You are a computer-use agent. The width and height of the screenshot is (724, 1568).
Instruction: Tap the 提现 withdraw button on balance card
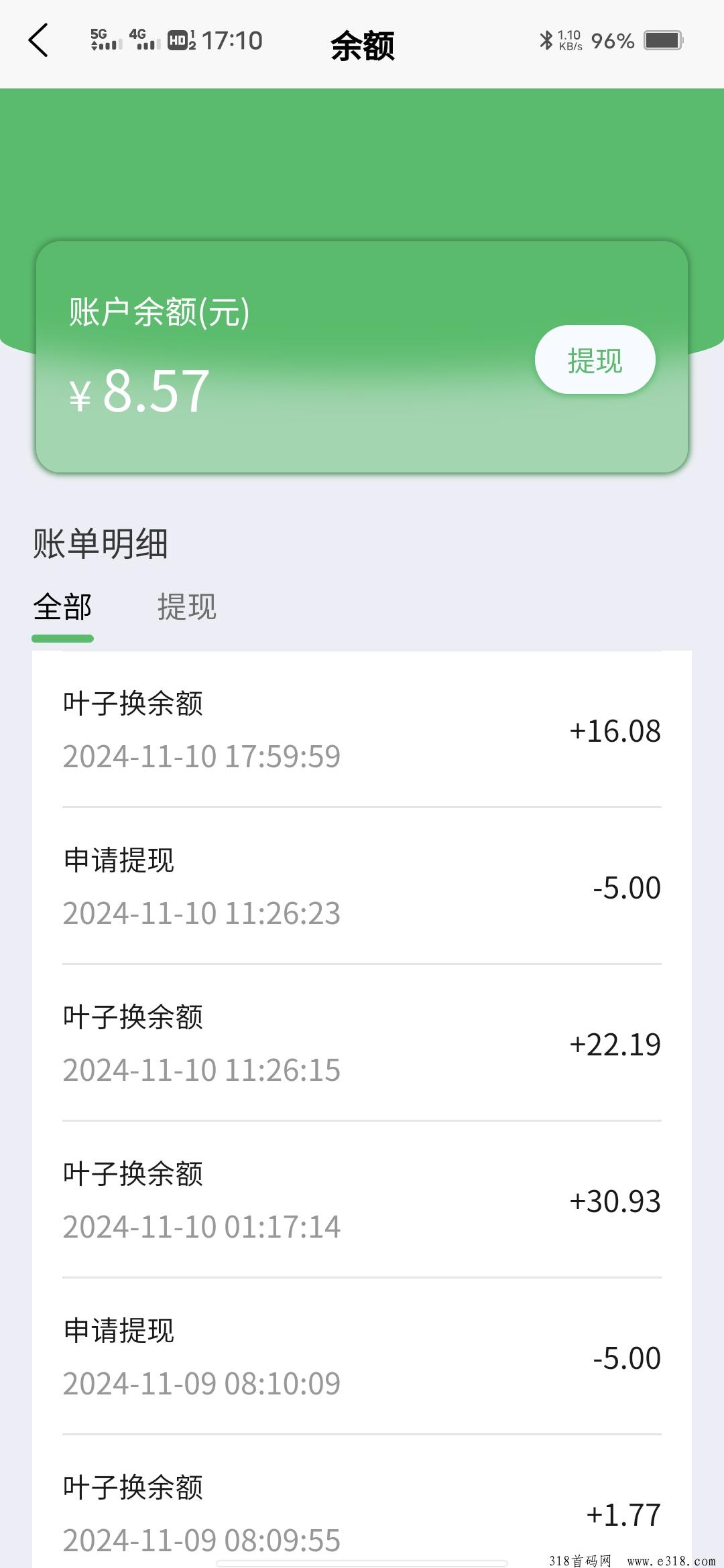595,360
